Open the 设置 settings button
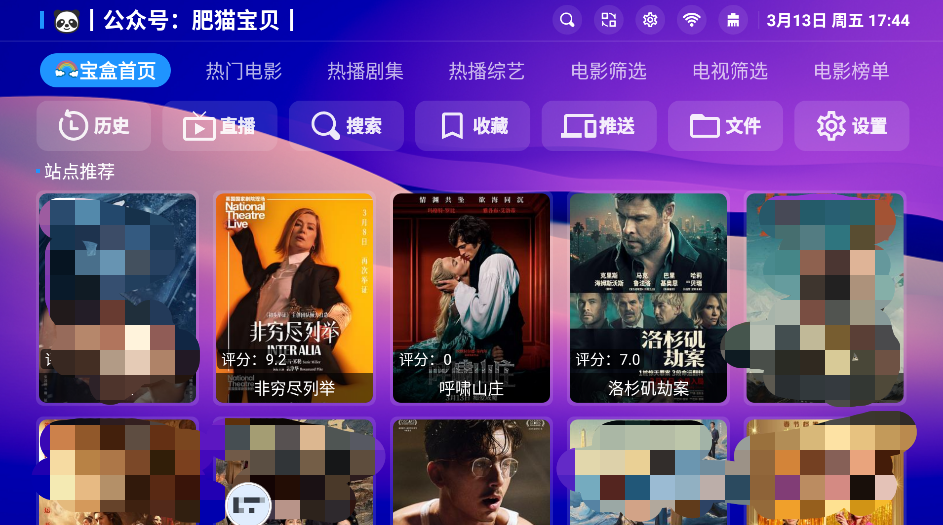Viewport: 943px width, 525px height. tap(851, 126)
